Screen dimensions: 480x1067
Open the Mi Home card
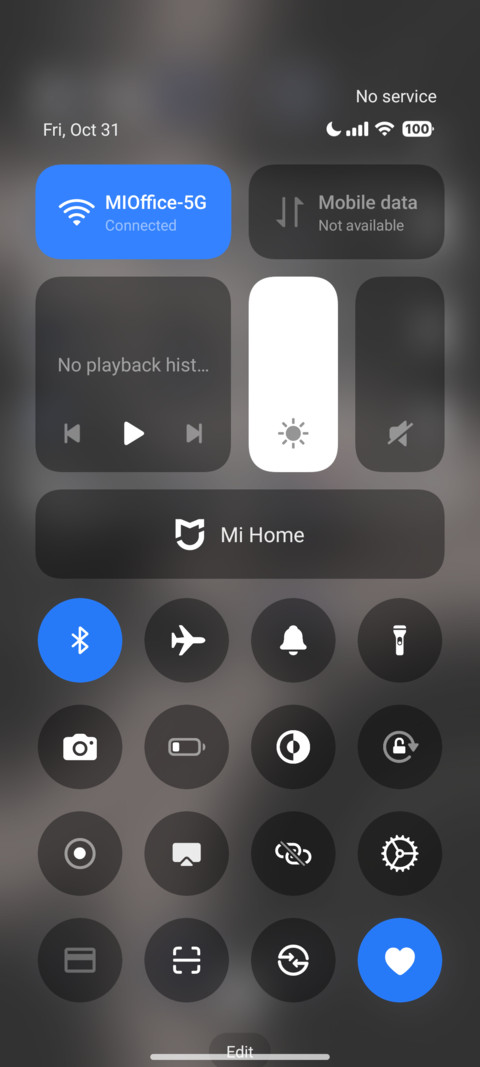pyautogui.click(x=240, y=534)
